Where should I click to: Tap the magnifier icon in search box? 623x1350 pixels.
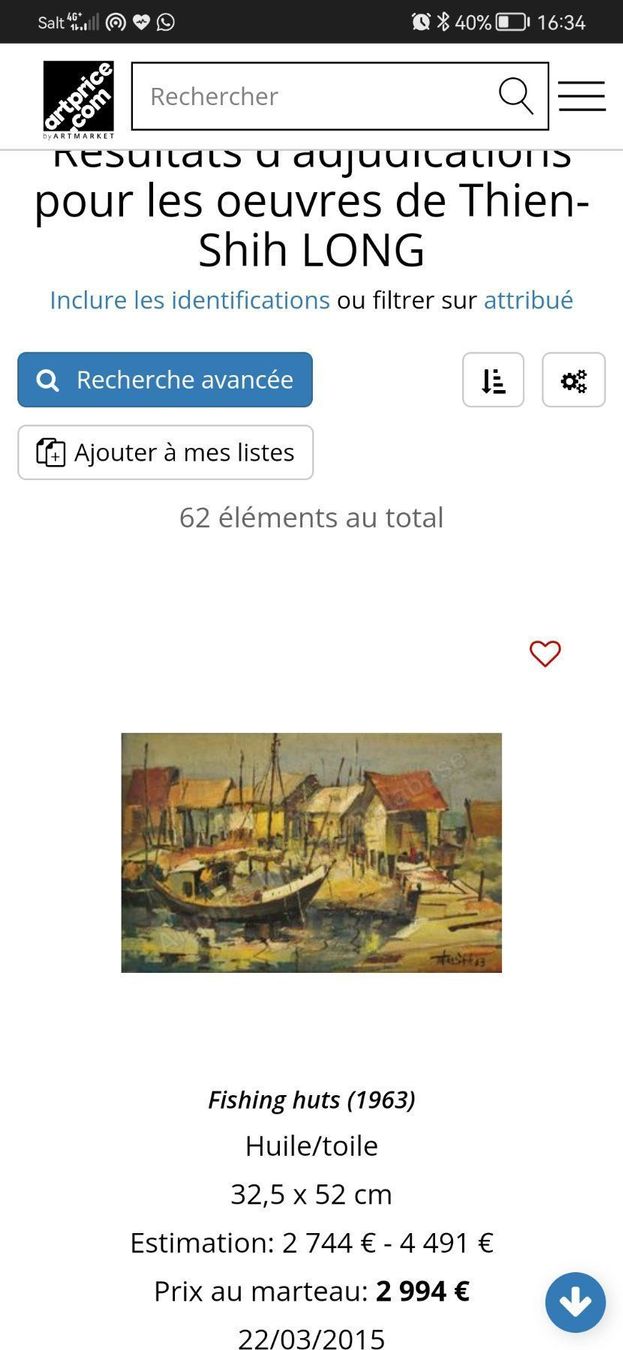pos(516,96)
